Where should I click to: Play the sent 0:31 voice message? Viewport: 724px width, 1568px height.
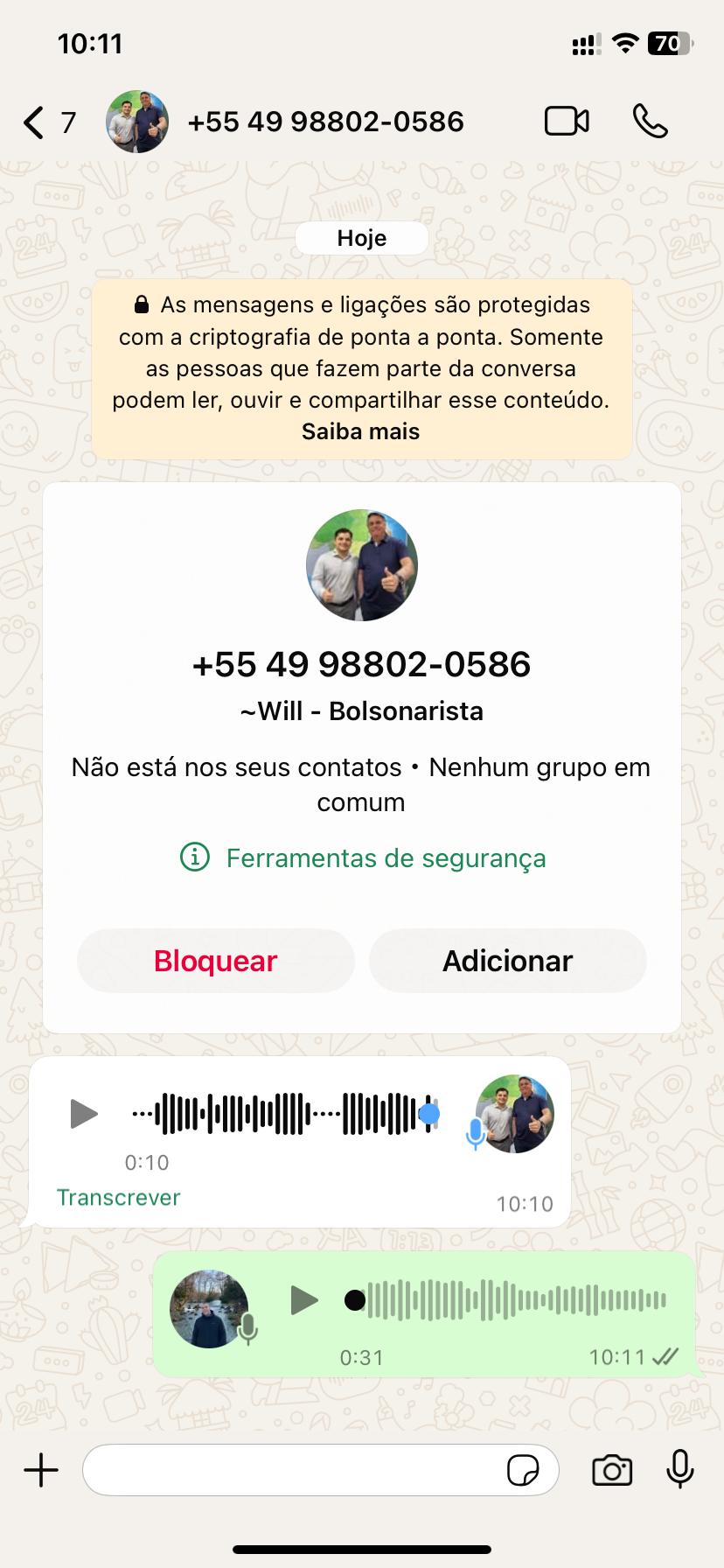pyautogui.click(x=303, y=1300)
